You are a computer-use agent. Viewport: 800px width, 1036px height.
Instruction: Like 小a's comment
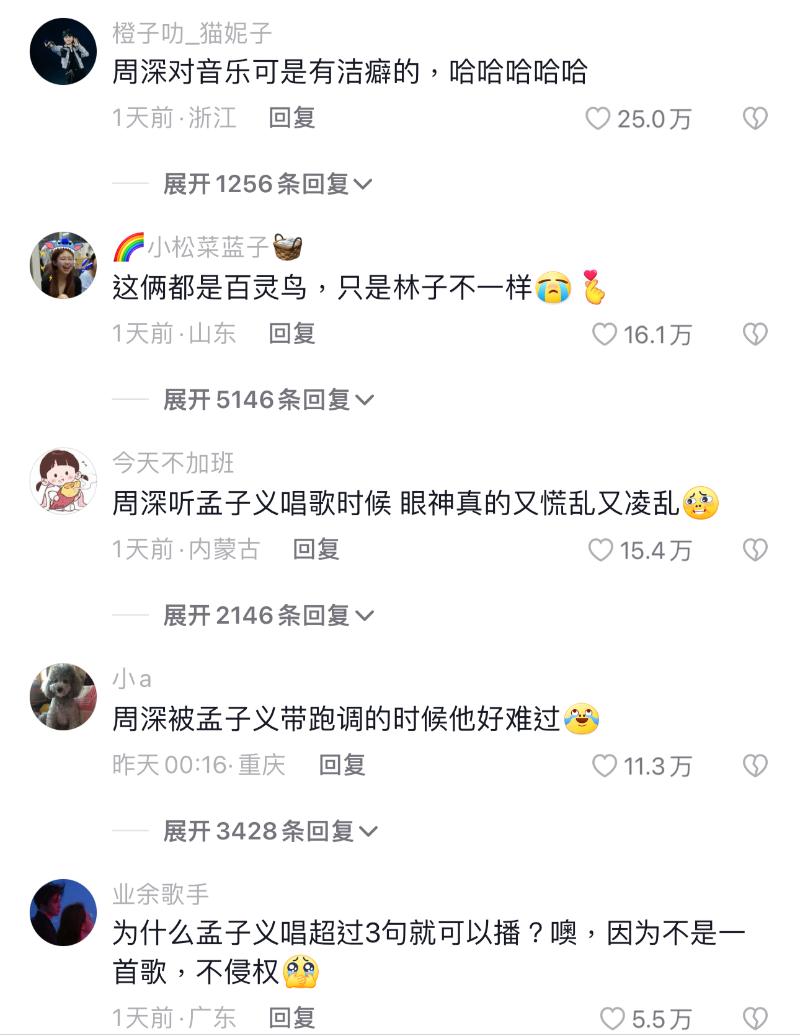[x=604, y=766]
